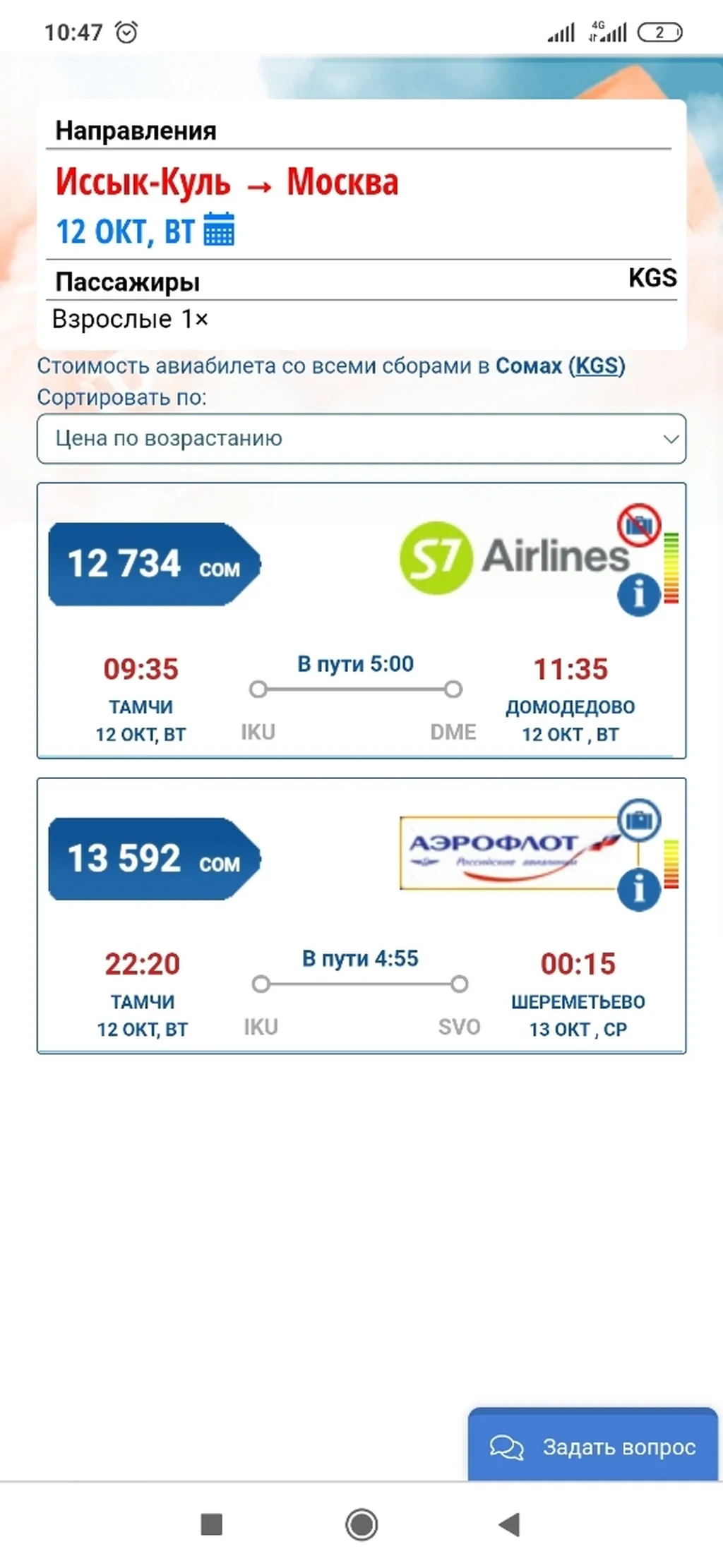Tap the no-baggage icon on the S7 flight
Viewport: 723px width, 1568px height.
639,524
